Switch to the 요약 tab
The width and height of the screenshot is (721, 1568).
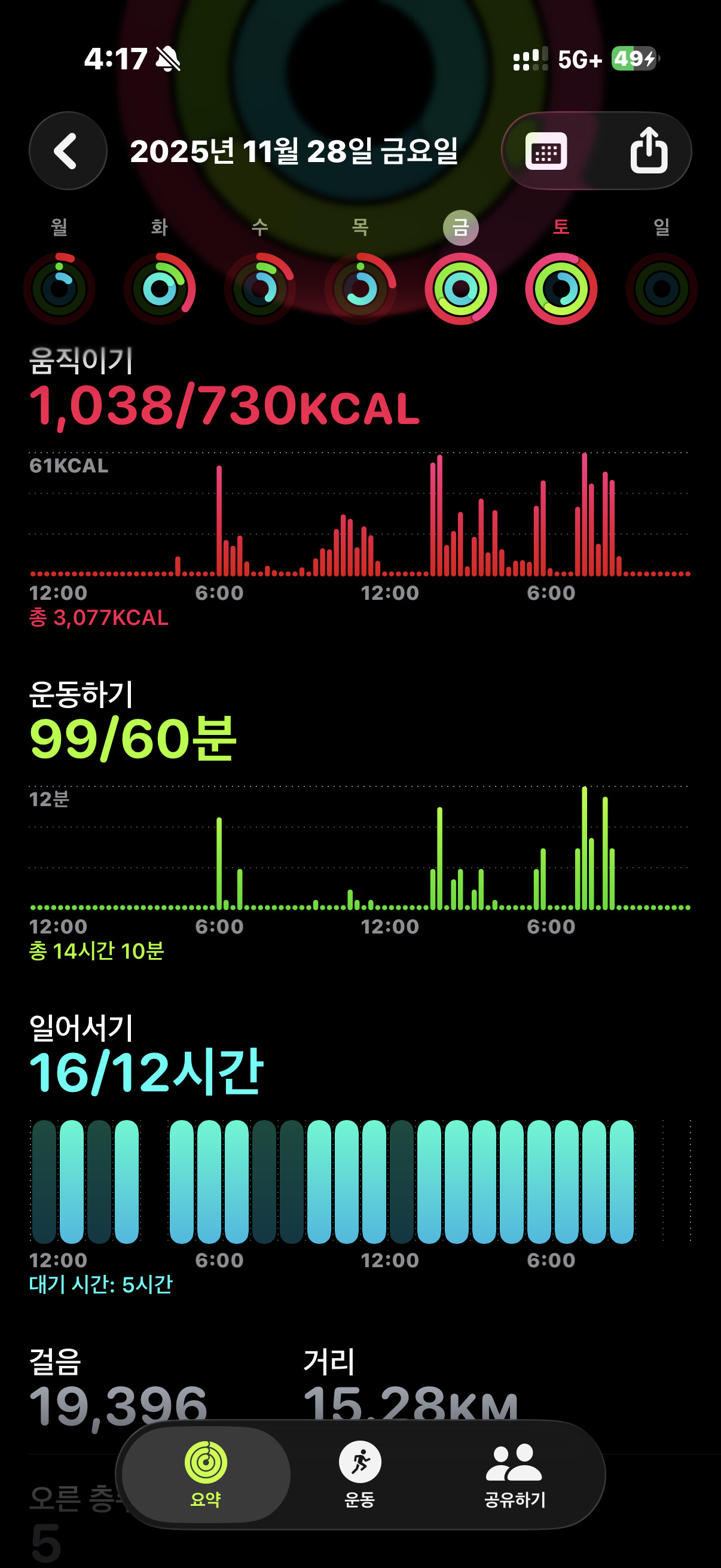206,1474
